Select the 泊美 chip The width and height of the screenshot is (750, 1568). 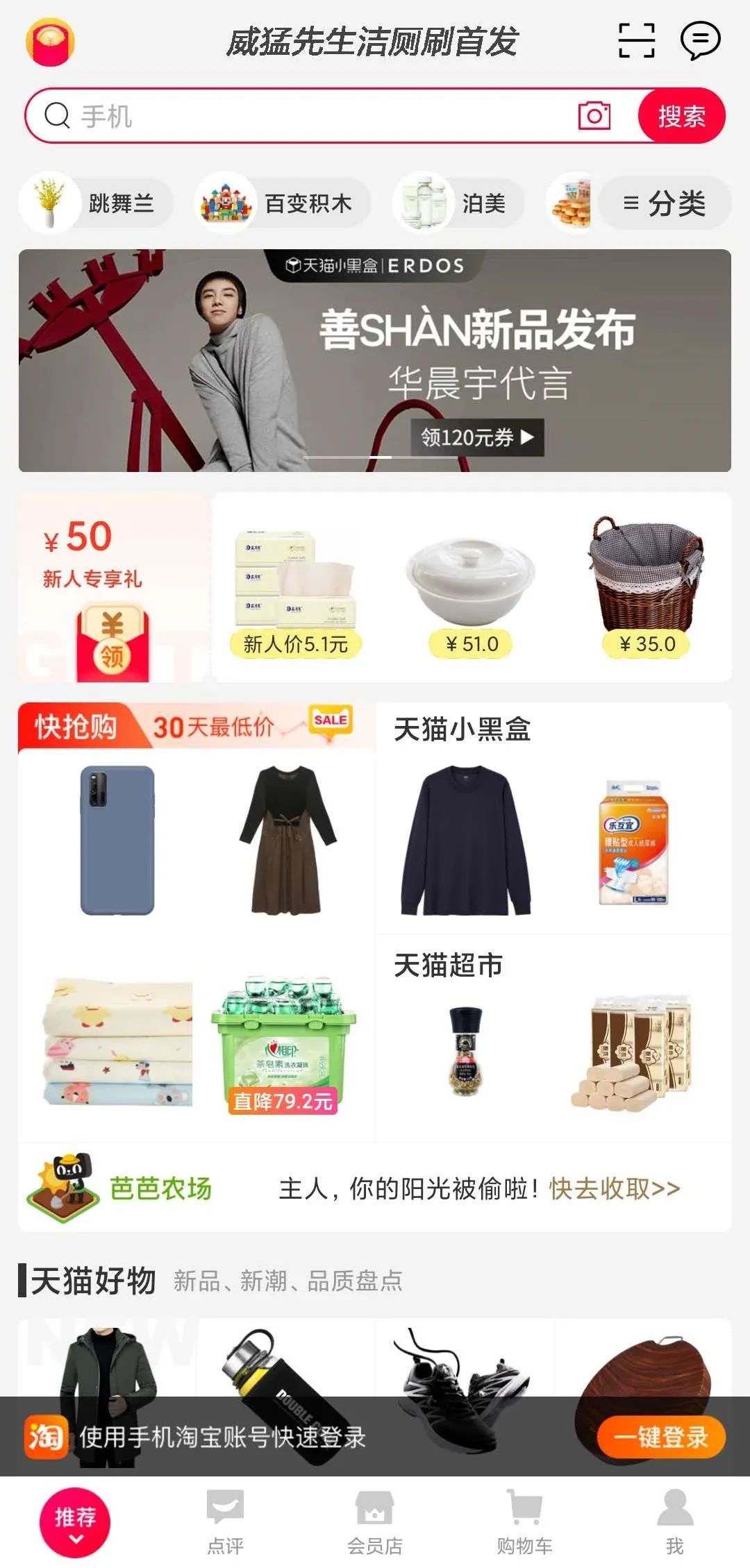click(459, 203)
